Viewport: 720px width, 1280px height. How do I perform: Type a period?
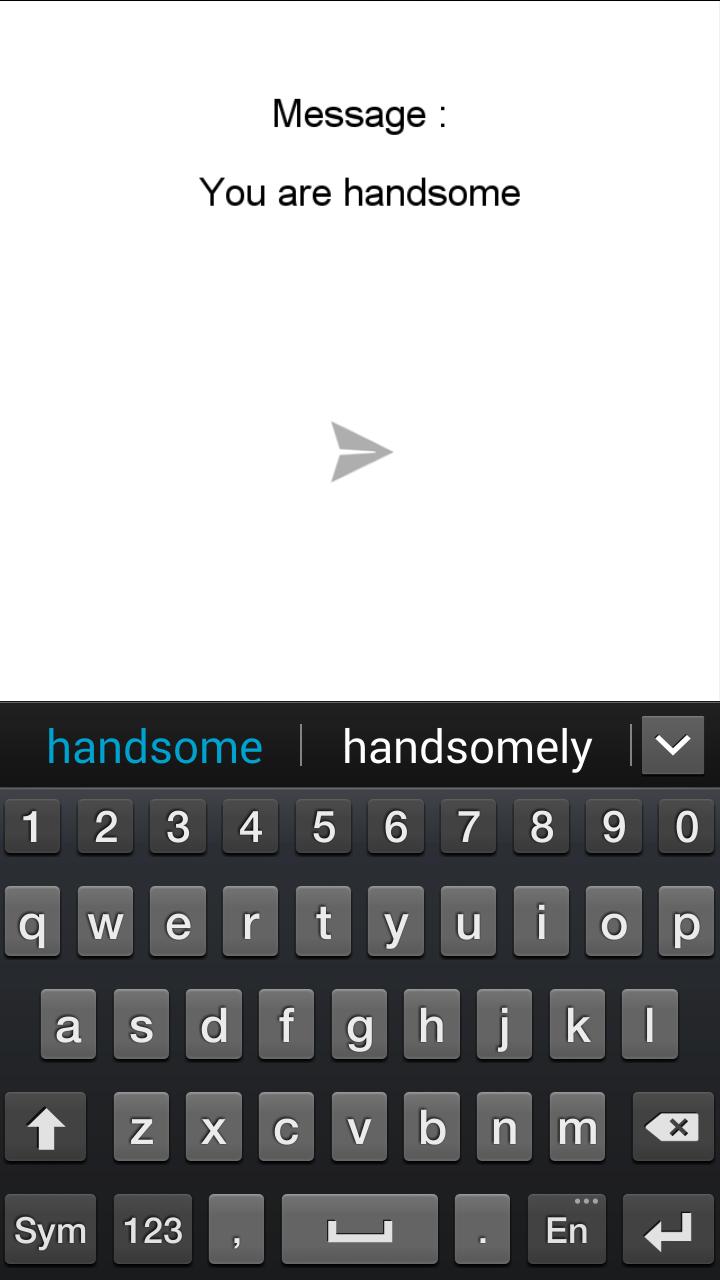click(x=482, y=1230)
